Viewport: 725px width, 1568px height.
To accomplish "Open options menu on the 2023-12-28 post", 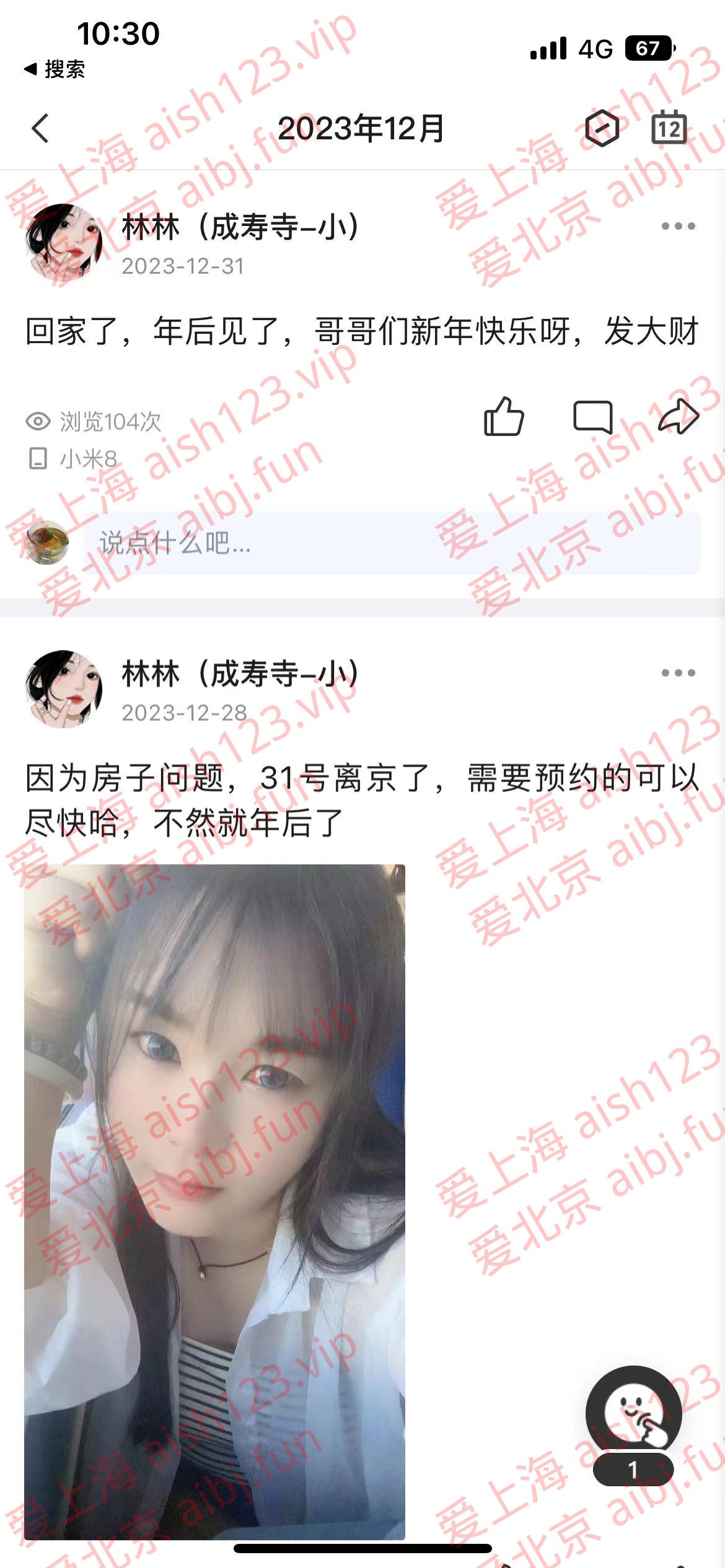I will [678, 673].
